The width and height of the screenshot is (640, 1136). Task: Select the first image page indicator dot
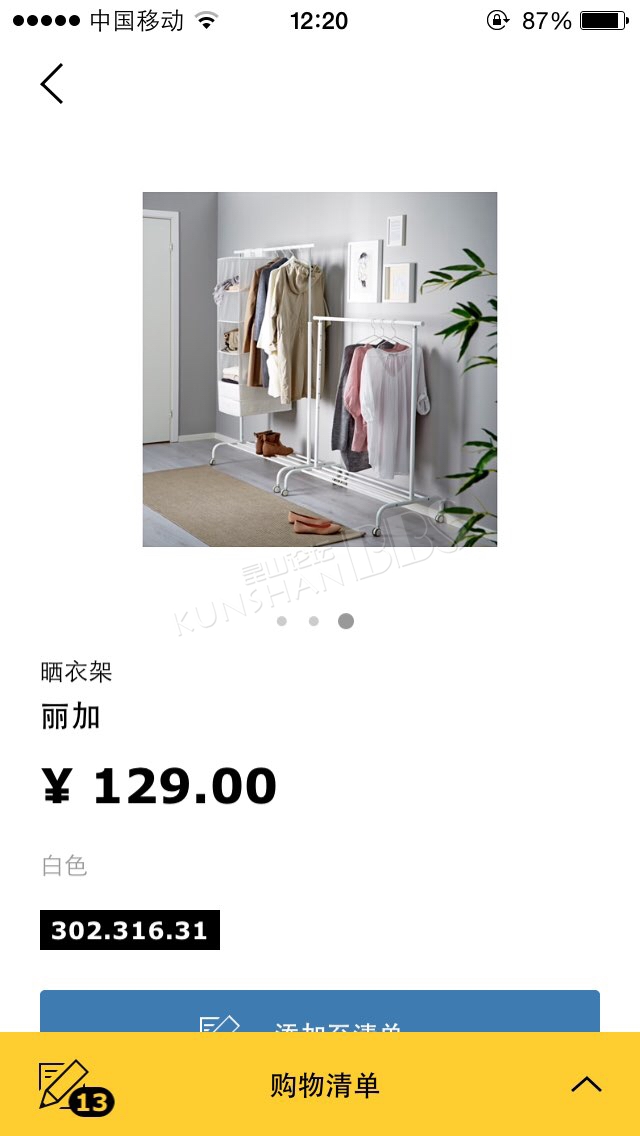(x=282, y=621)
